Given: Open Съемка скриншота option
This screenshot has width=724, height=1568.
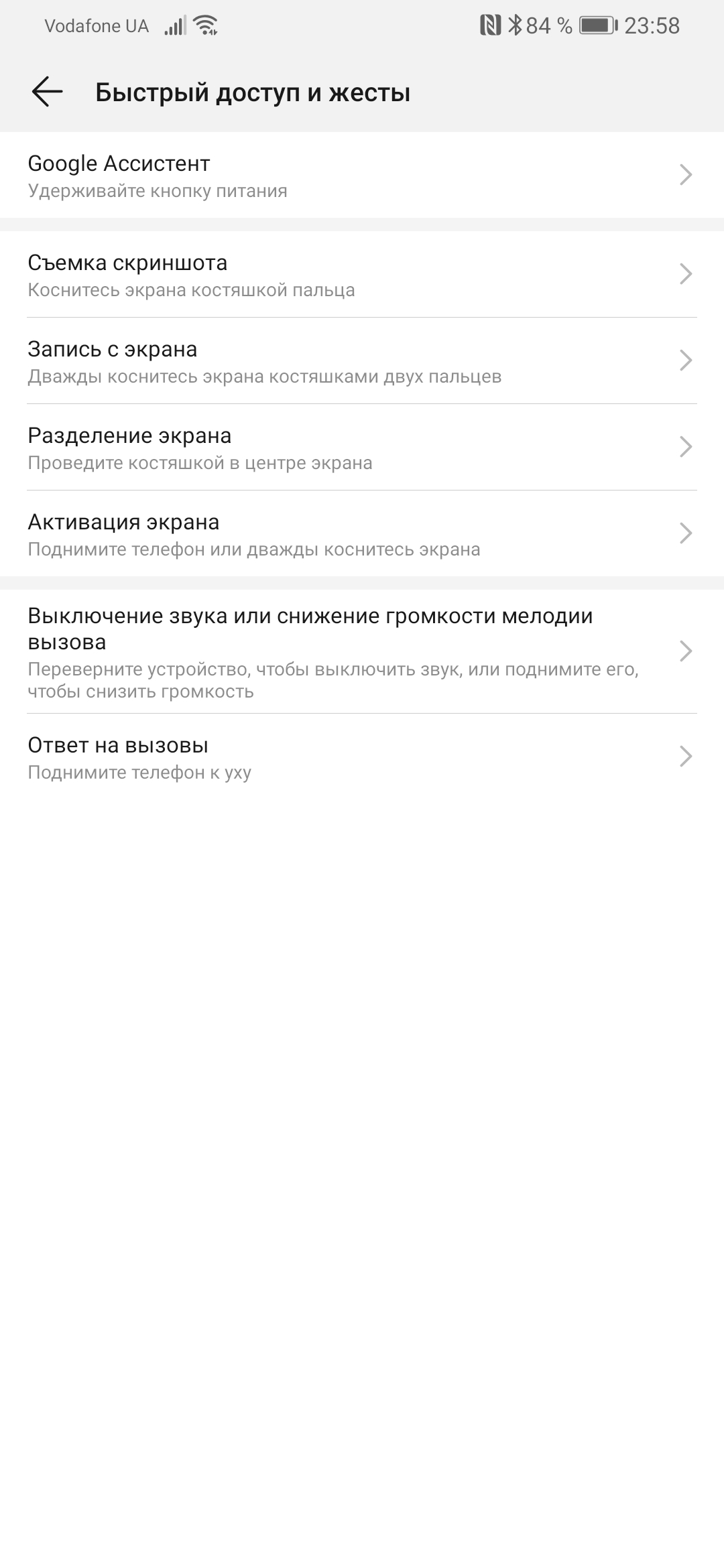Looking at the screenshot, I should tap(362, 275).
